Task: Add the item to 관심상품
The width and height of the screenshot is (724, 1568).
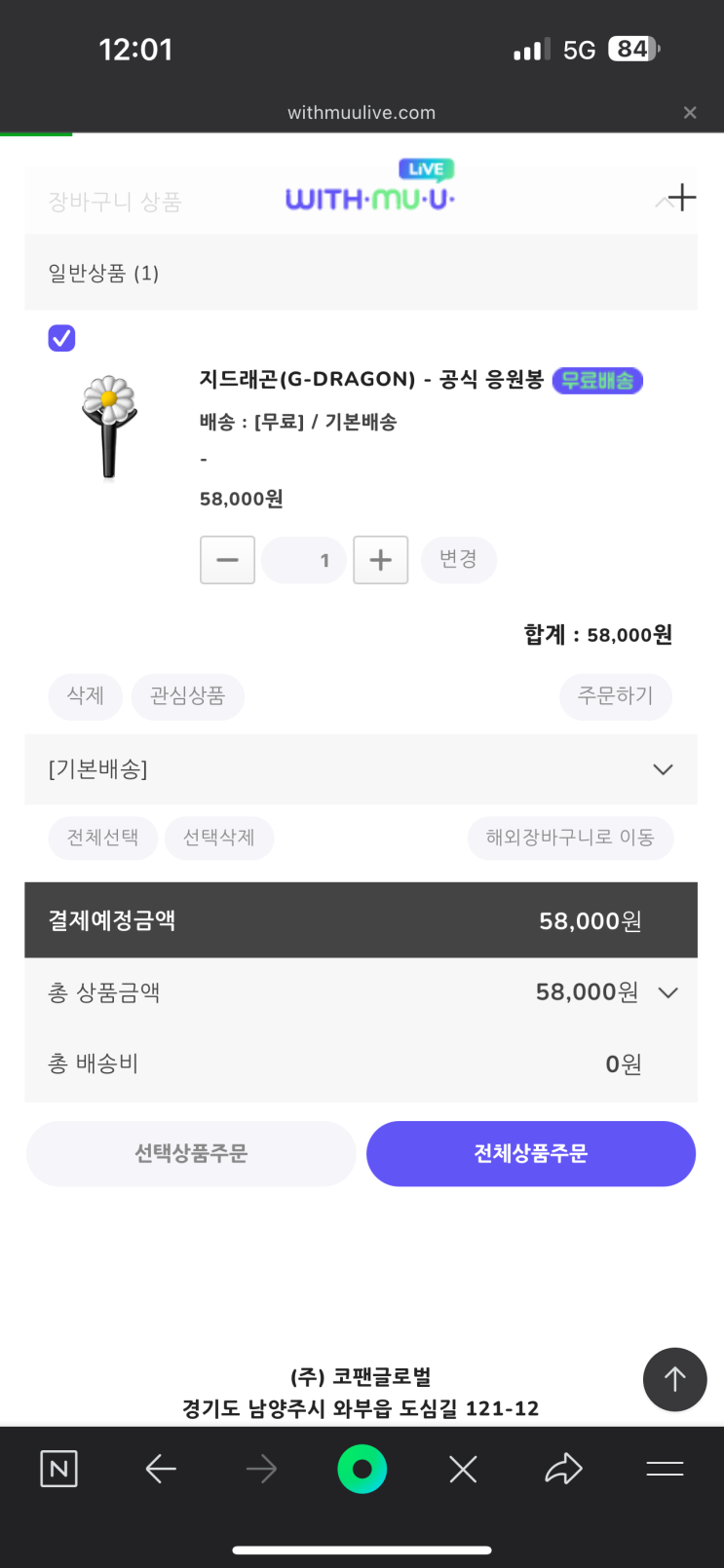Action: pos(187,696)
